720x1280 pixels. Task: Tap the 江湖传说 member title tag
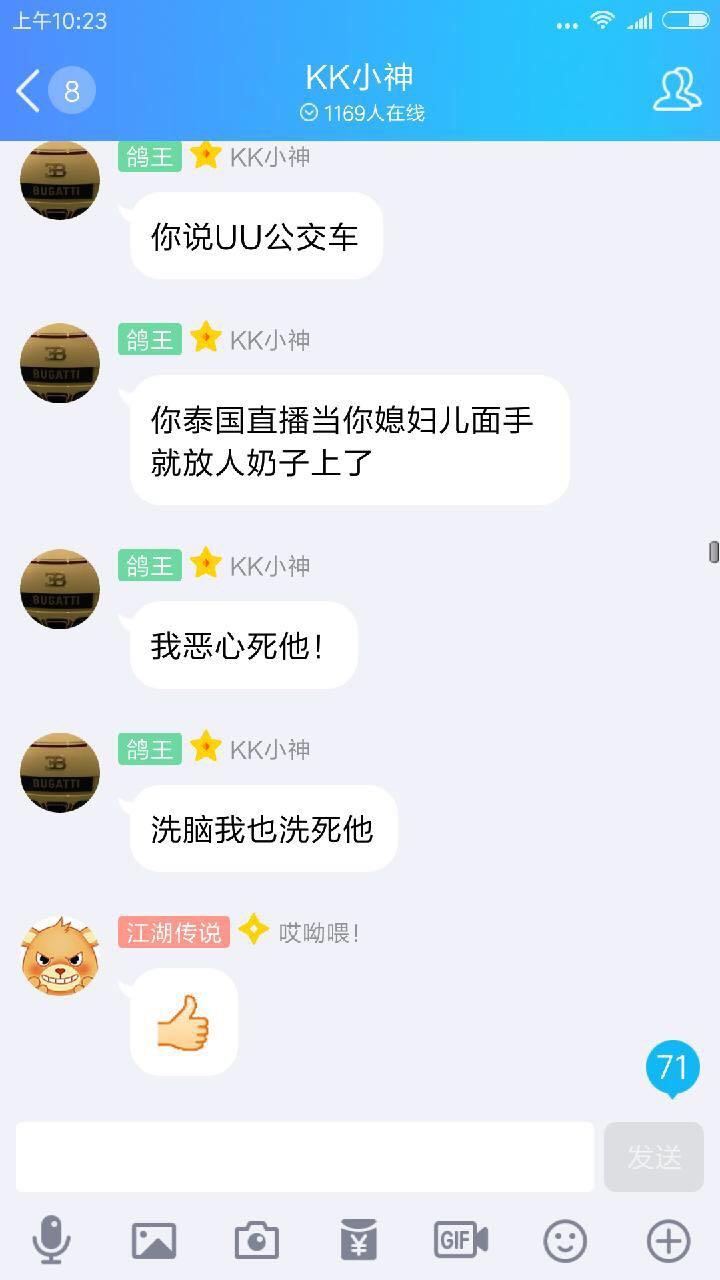tap(173, 931)
